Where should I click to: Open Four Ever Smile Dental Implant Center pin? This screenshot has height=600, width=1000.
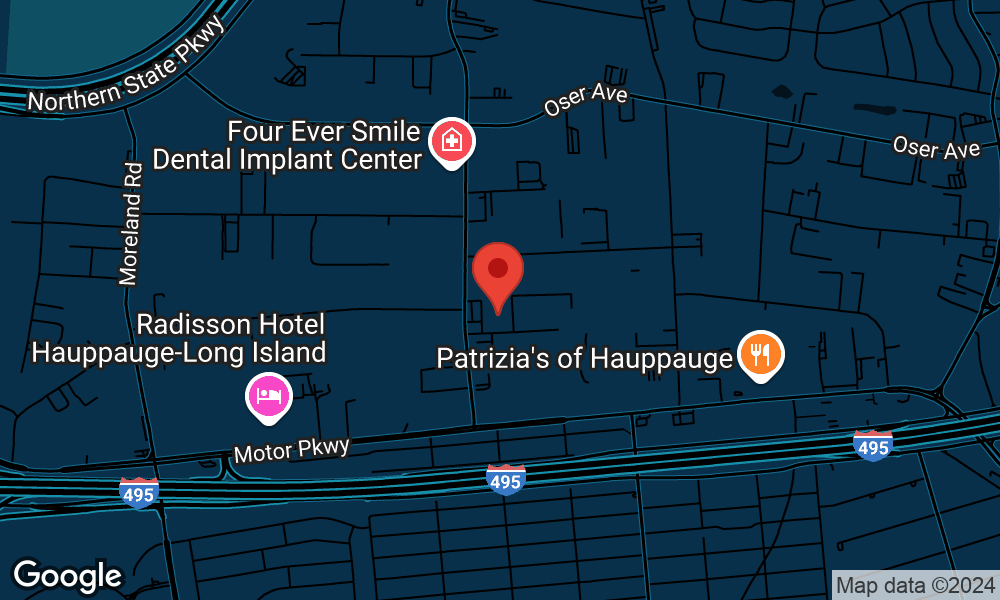[452, 141]
